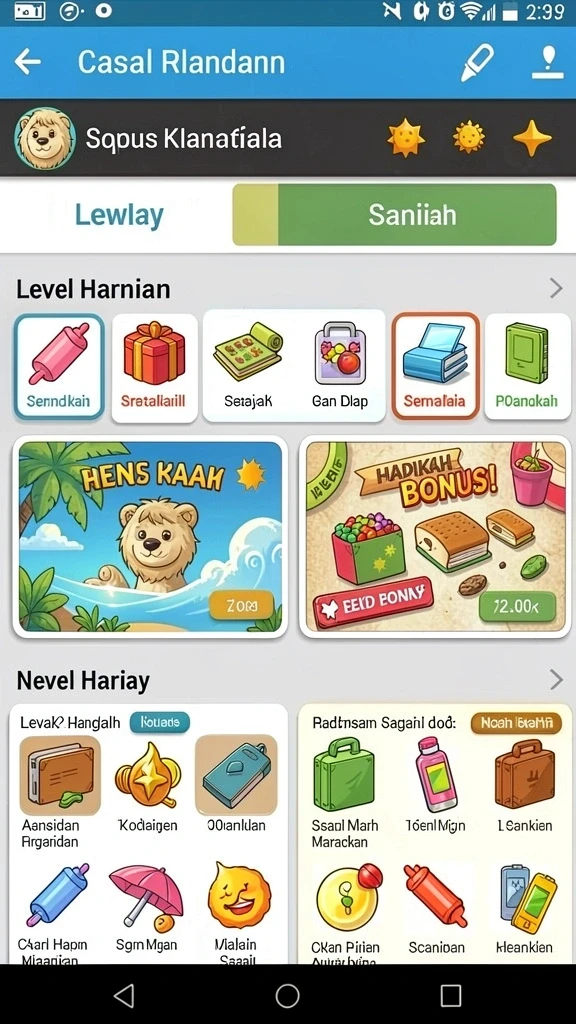Open the Gan Dlap bag item
The height and width of the screenshot is (1024, 576).
[340, 366]
